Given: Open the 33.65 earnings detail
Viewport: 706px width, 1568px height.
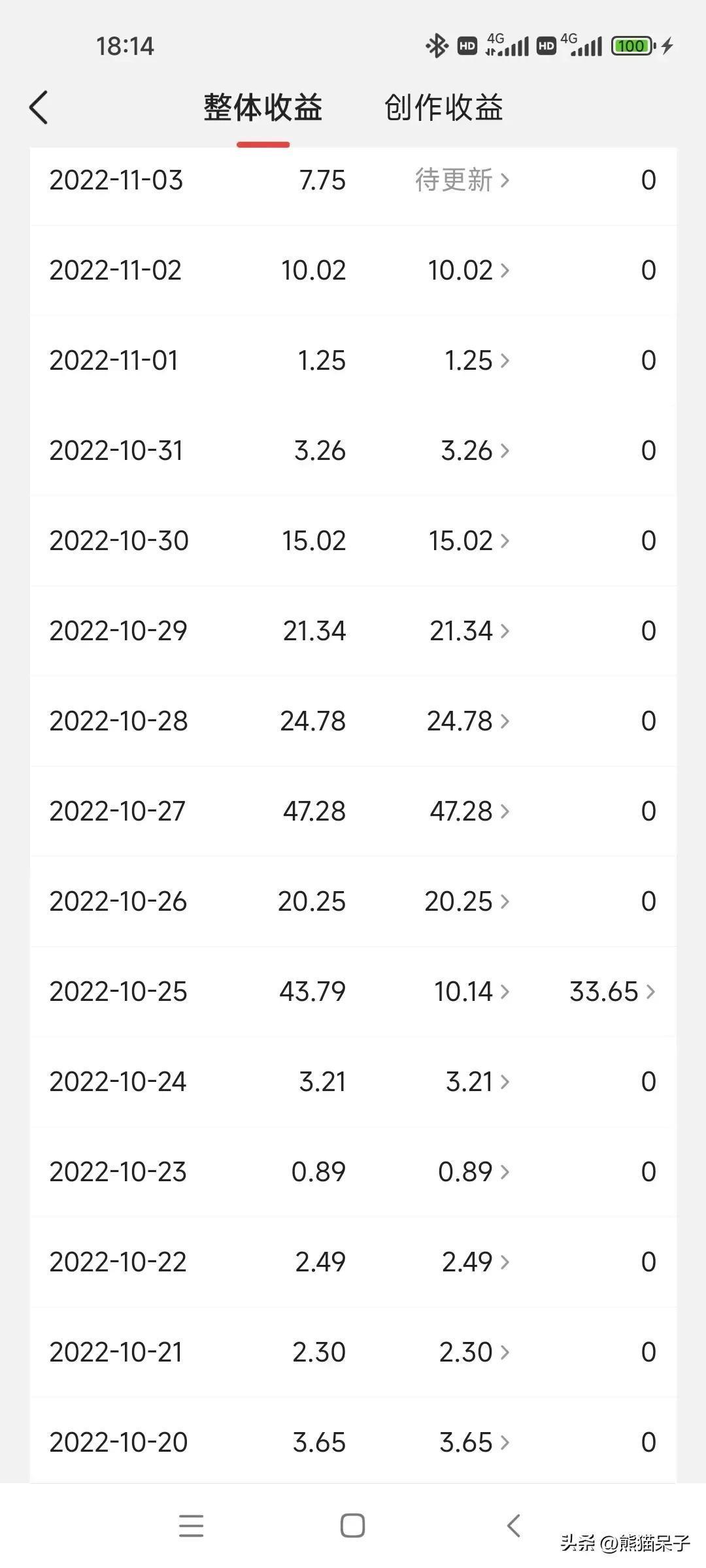Looking at the screenshot, I should coord(611,992).
